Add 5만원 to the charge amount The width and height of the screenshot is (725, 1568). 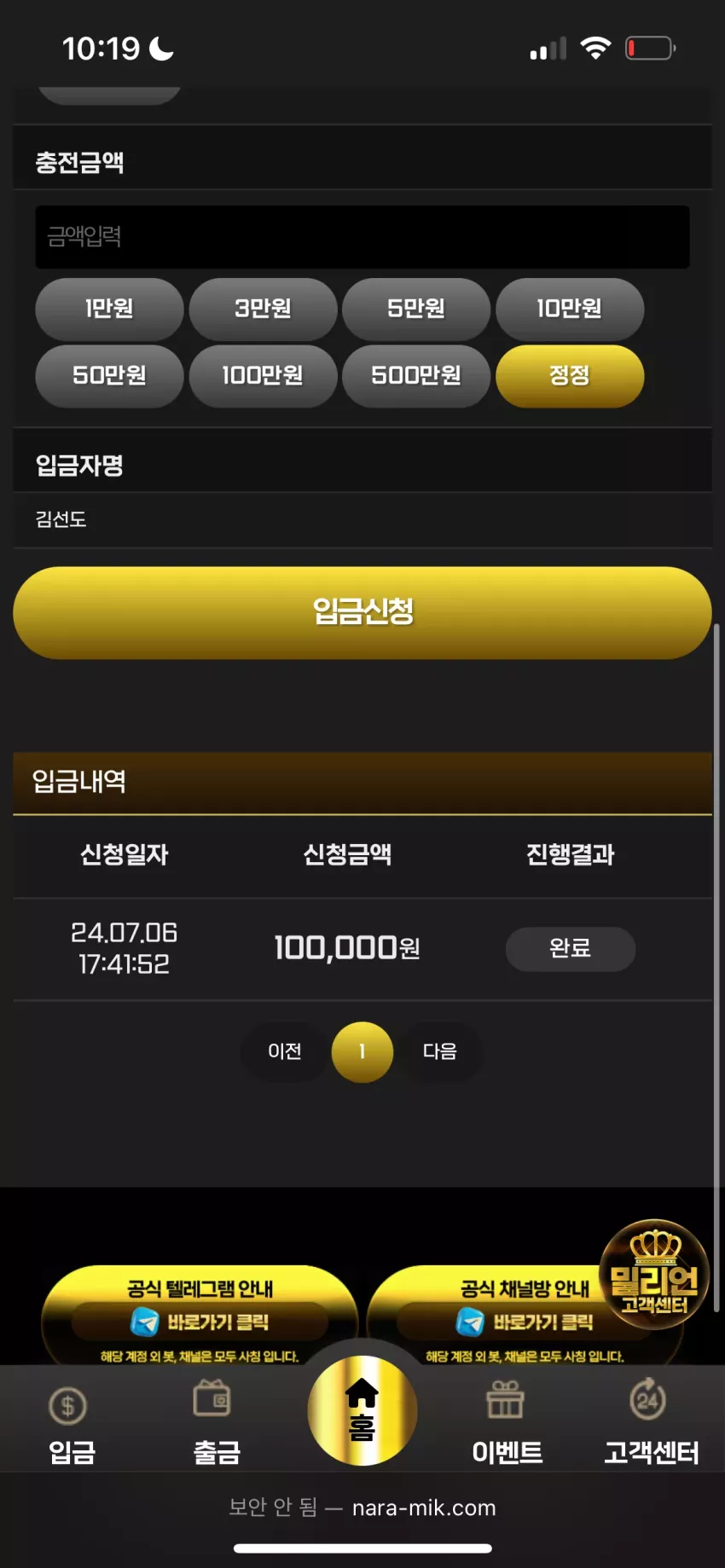tap(416, 309)
